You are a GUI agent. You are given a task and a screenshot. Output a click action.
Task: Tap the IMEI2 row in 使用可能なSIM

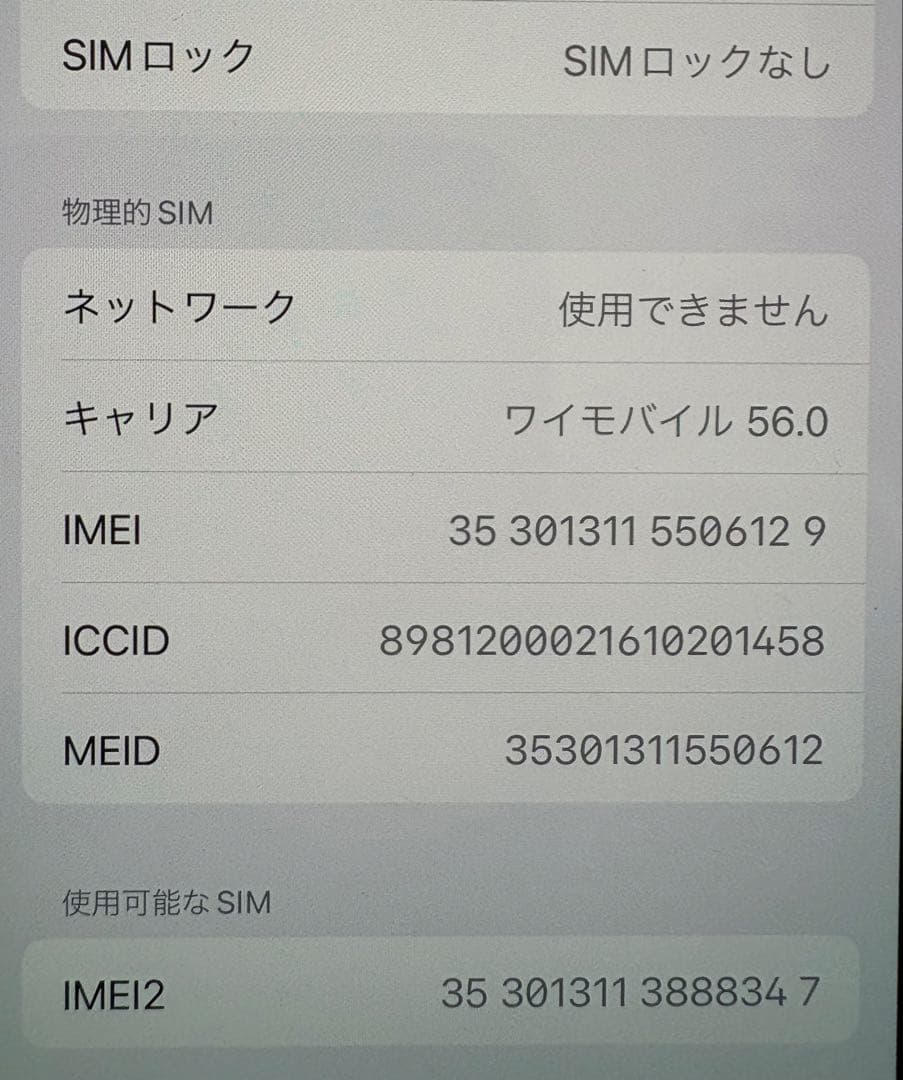coord(450,993)
